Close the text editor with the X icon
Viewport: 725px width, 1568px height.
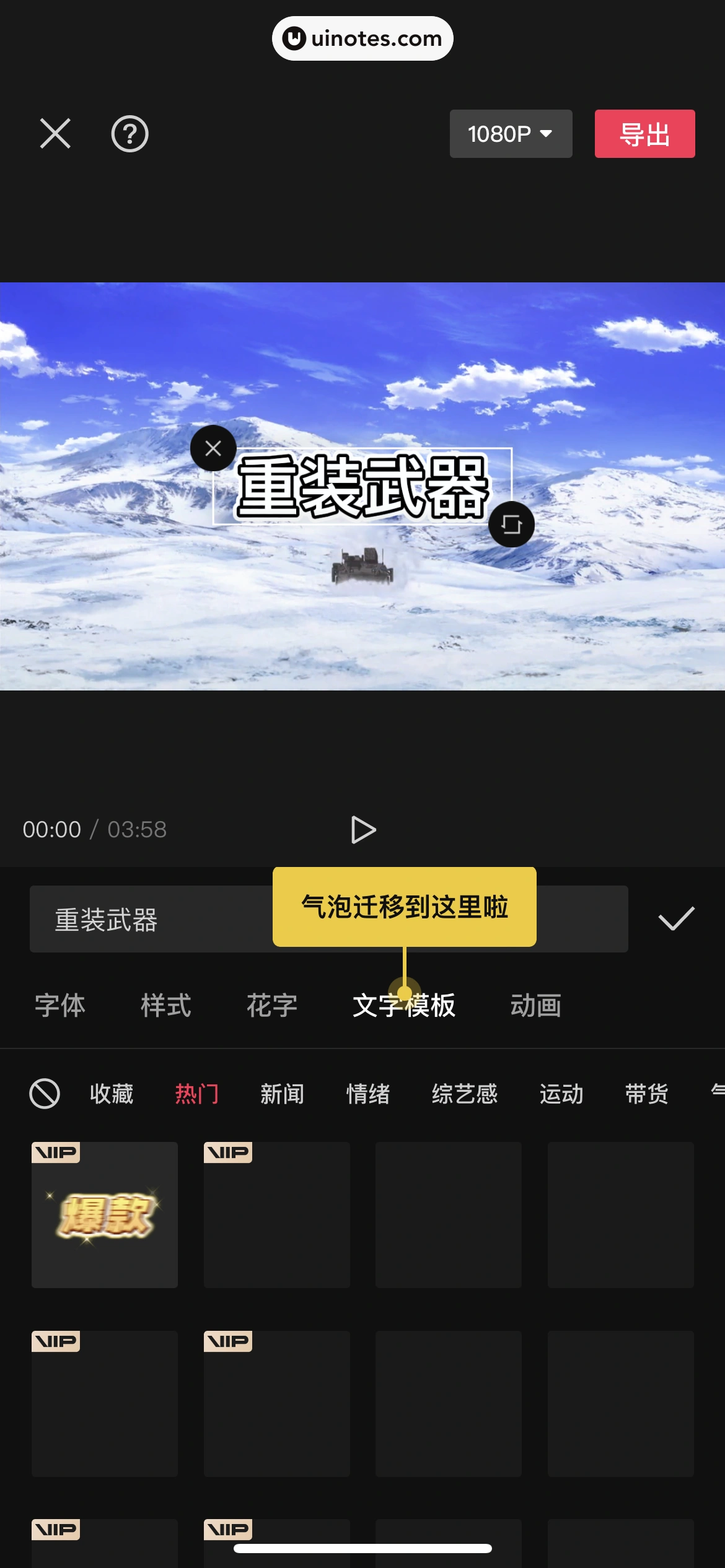(55, 134)
